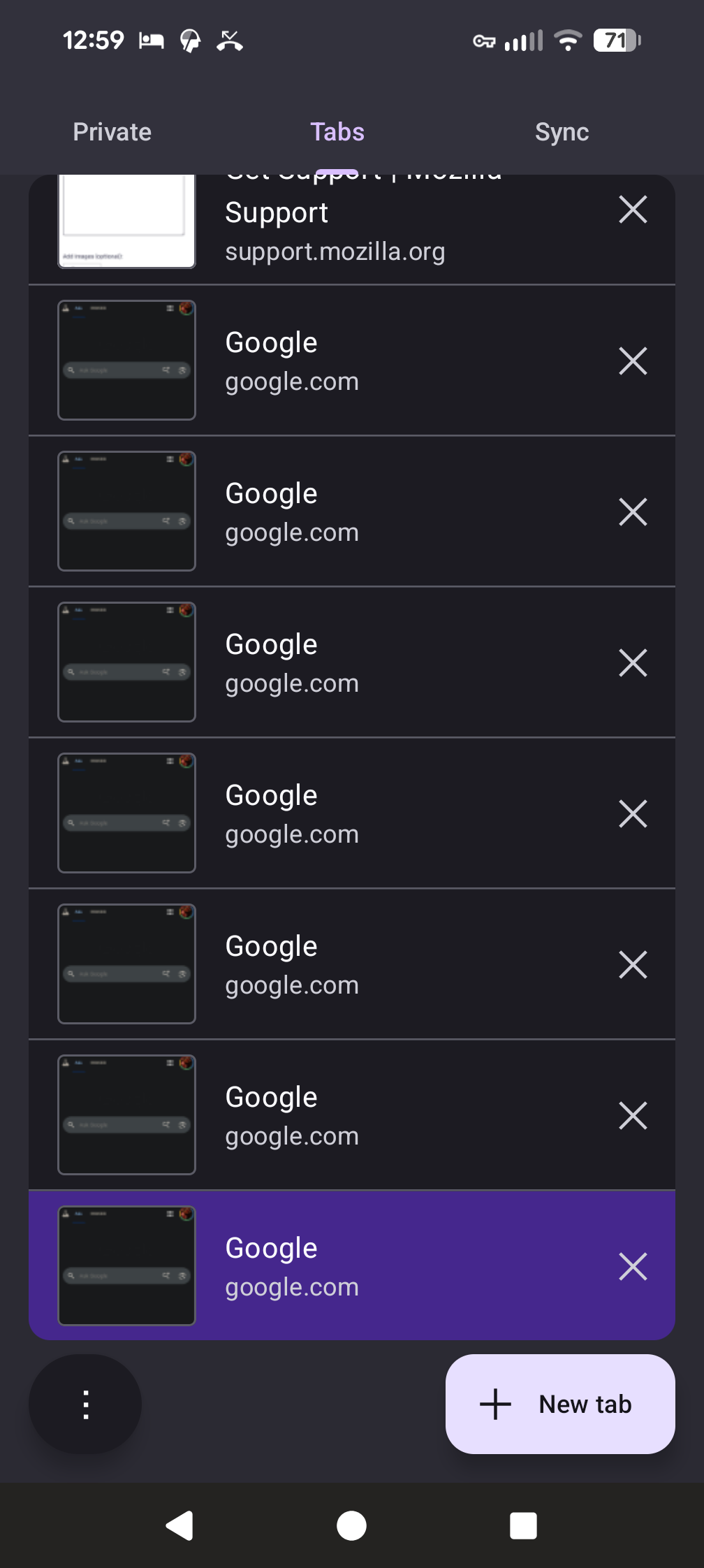Close the highlighted purple Google tab
Screen dimensions: 704x1568
click(633, 1266)
